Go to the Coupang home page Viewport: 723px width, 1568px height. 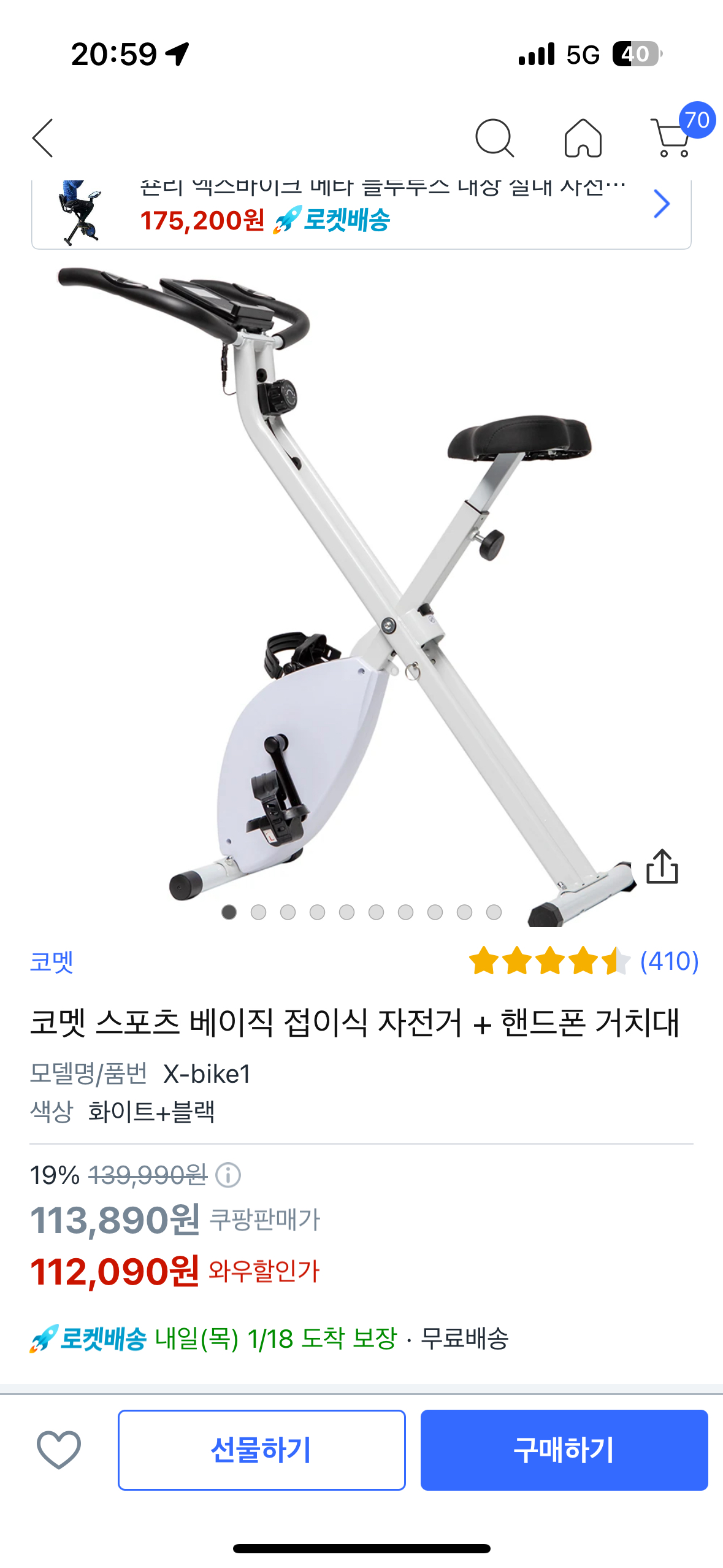point(583,138)
